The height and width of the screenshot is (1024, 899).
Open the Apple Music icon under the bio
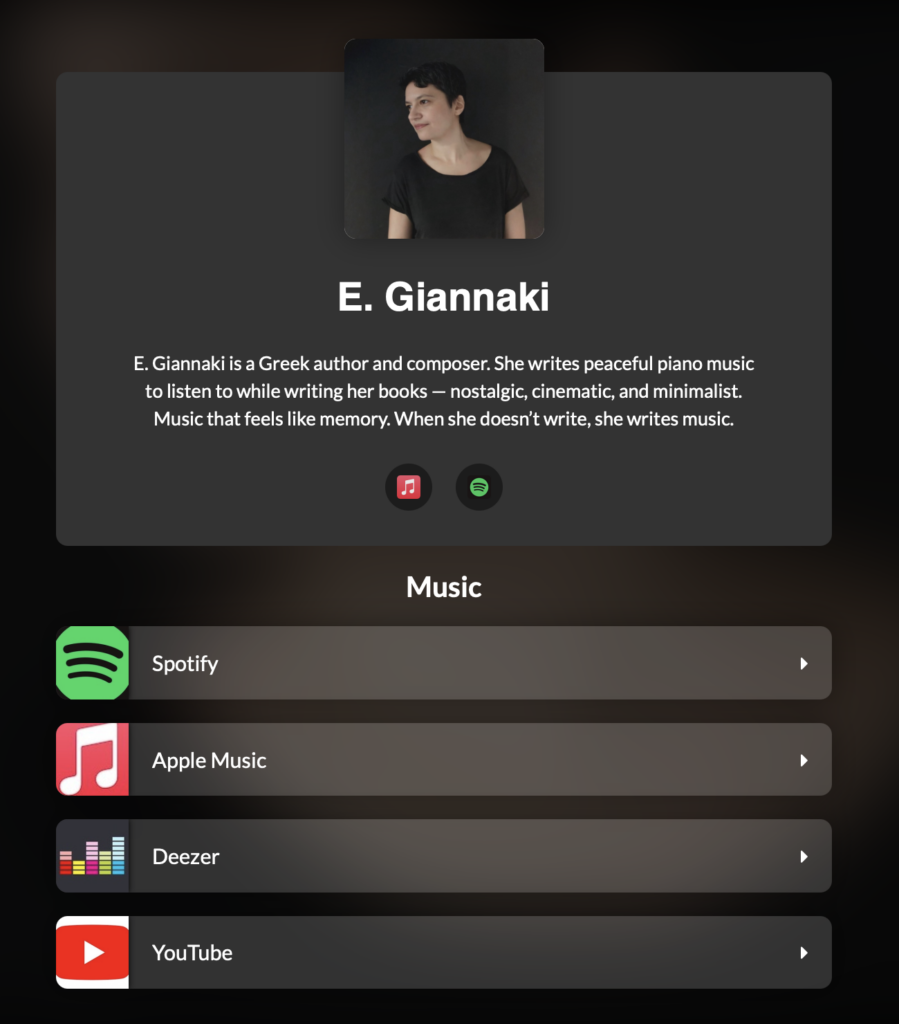coord(408,487)
